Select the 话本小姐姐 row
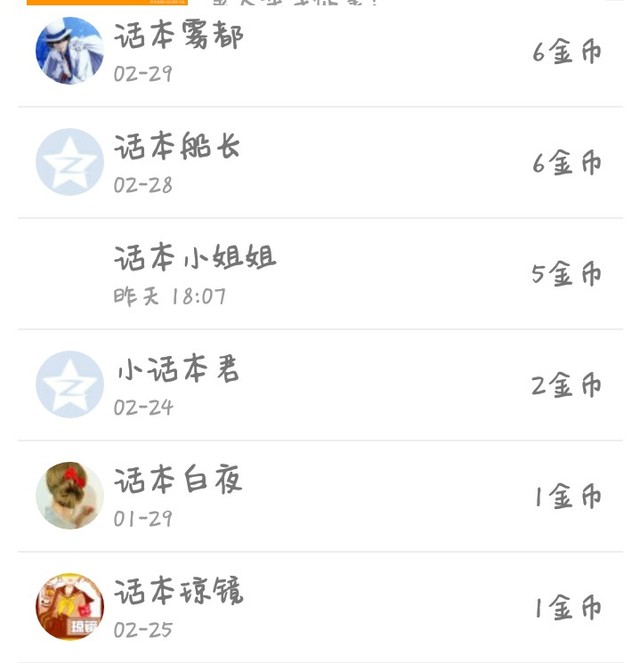 [320, 274]
